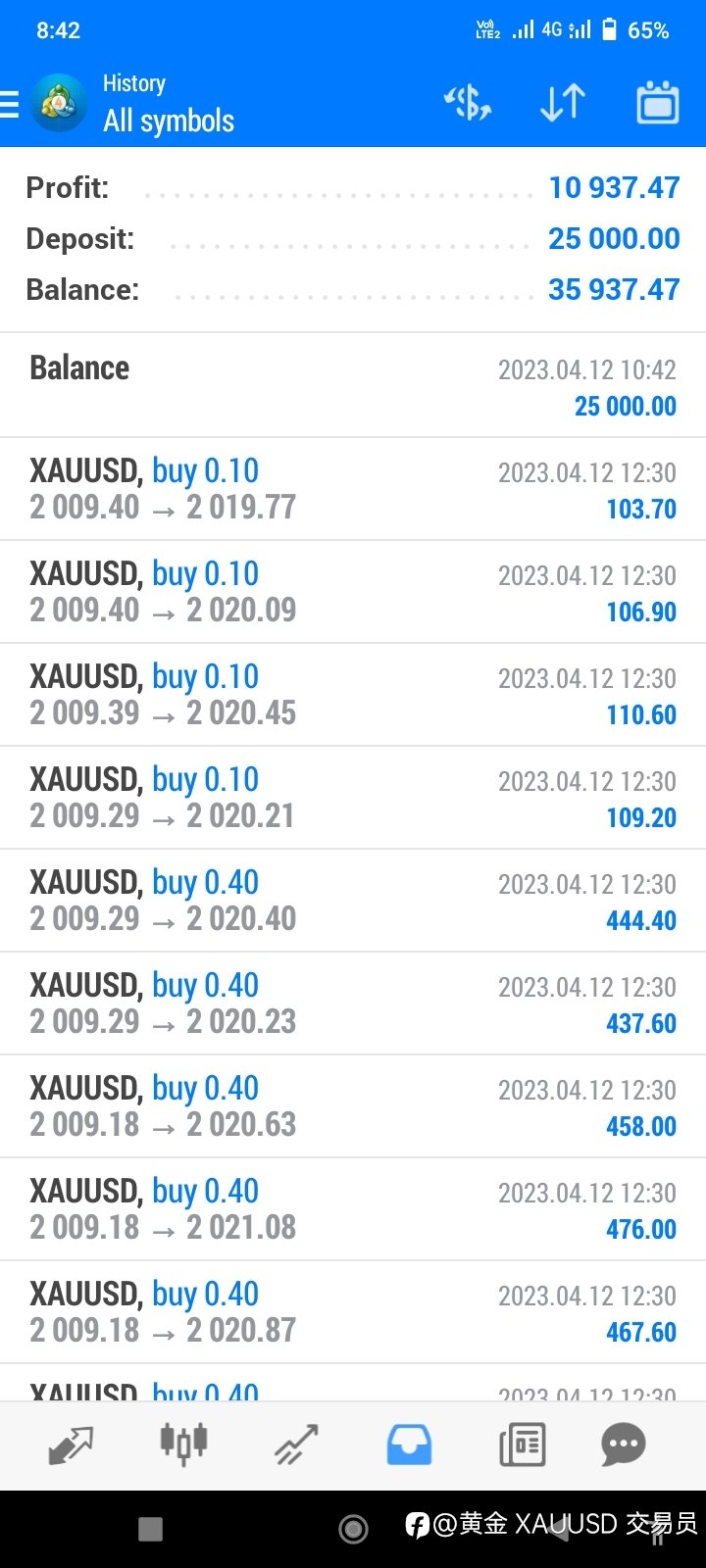Open the XAUUSD trade with profit 110.60

tap(353, 695)
